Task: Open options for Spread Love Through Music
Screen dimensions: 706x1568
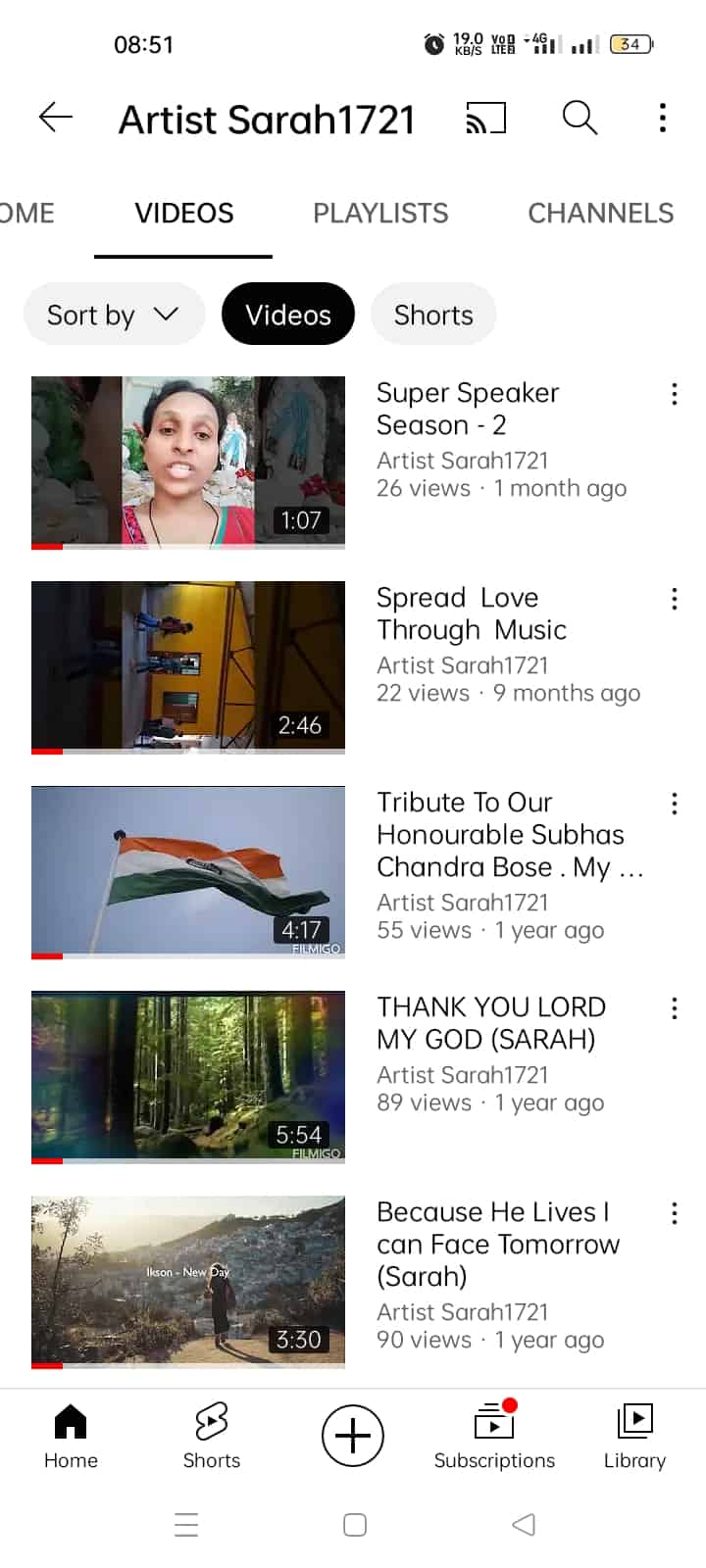Action: coord(675,599)
